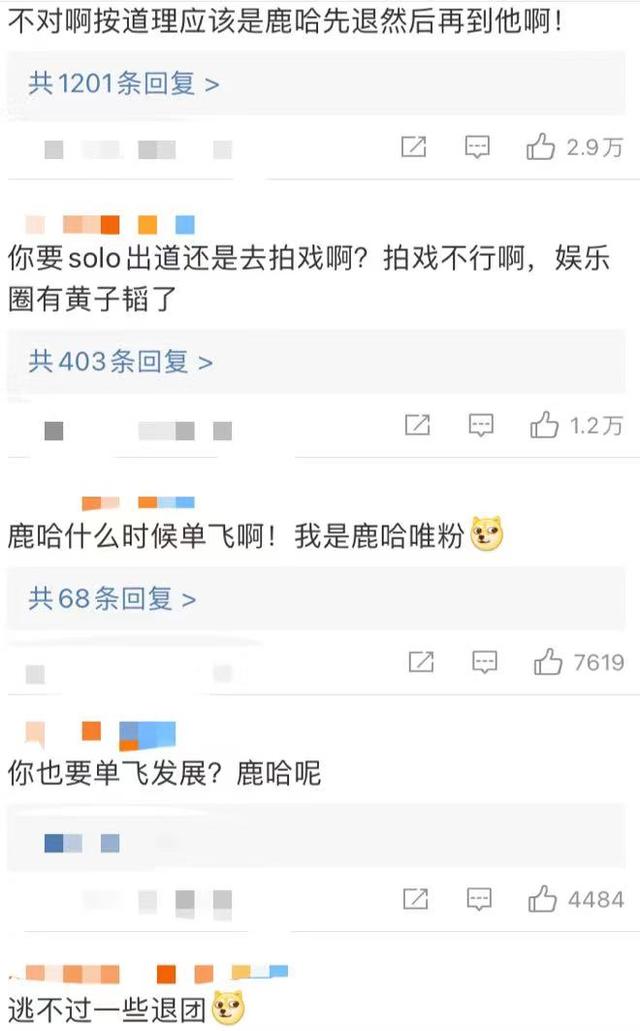Viewport: 640px width, 1031px height.
Task: Like the solo出道 comment with 1.2万 likes
Action: [x=545, y=426]
